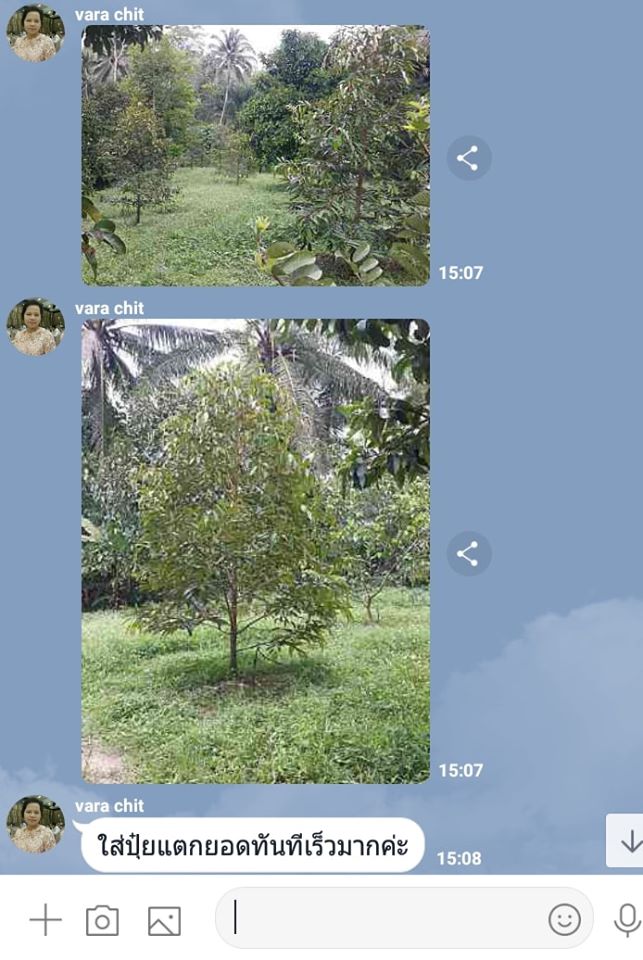Open the first orchard photo thumbnail
The image size is (643, 960).
coord(255,155)
